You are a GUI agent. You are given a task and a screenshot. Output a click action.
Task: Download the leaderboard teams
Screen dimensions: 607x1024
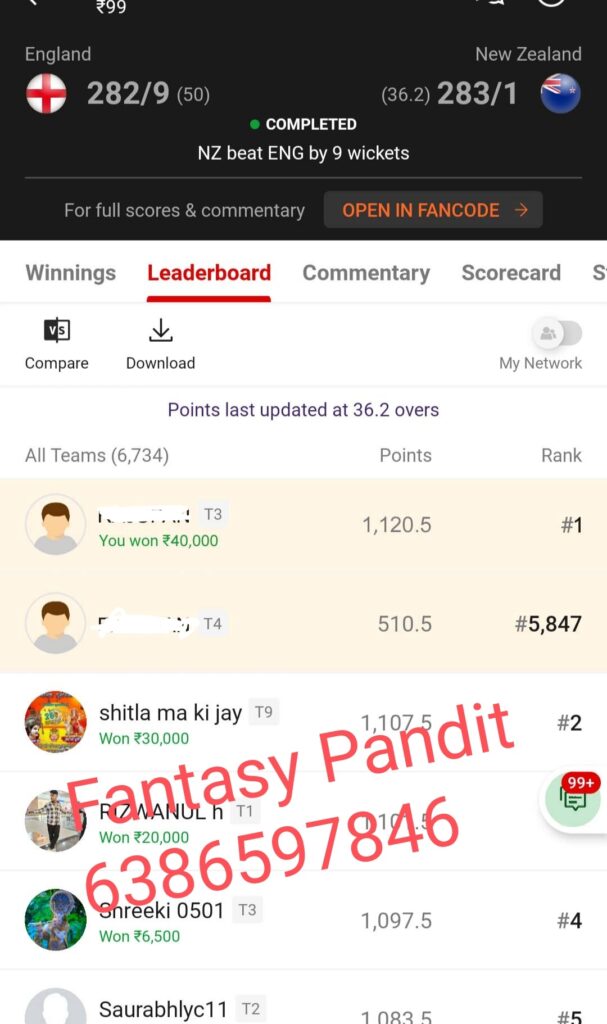tap(160, 343)
